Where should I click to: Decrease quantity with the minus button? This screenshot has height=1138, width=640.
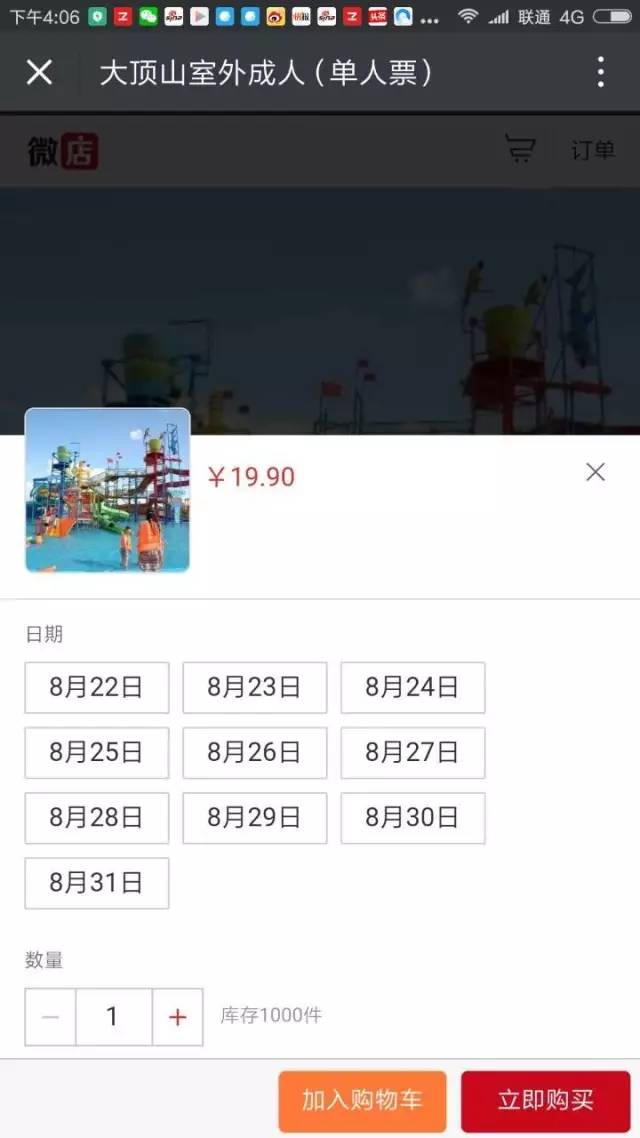click(51, 1017)
